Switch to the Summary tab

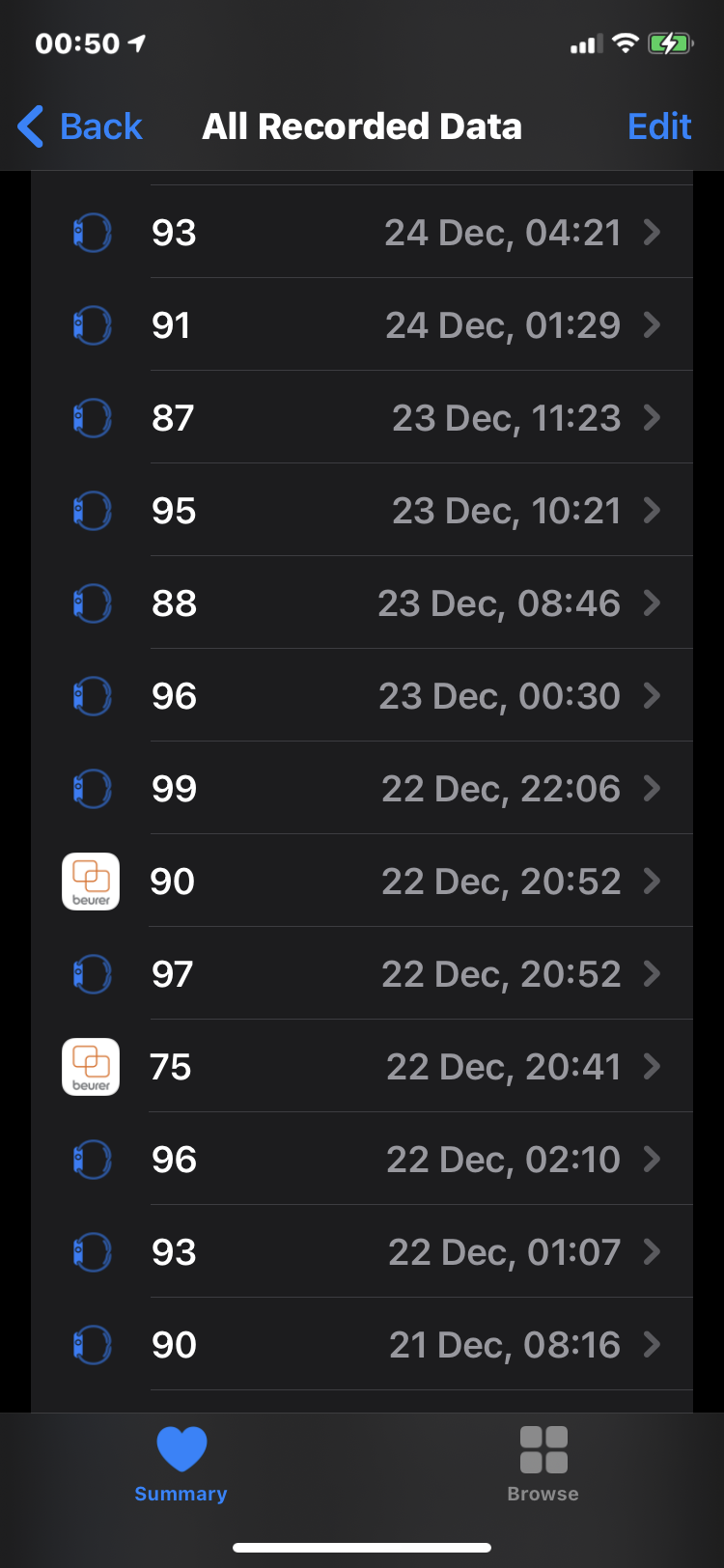click(181, 1465)
